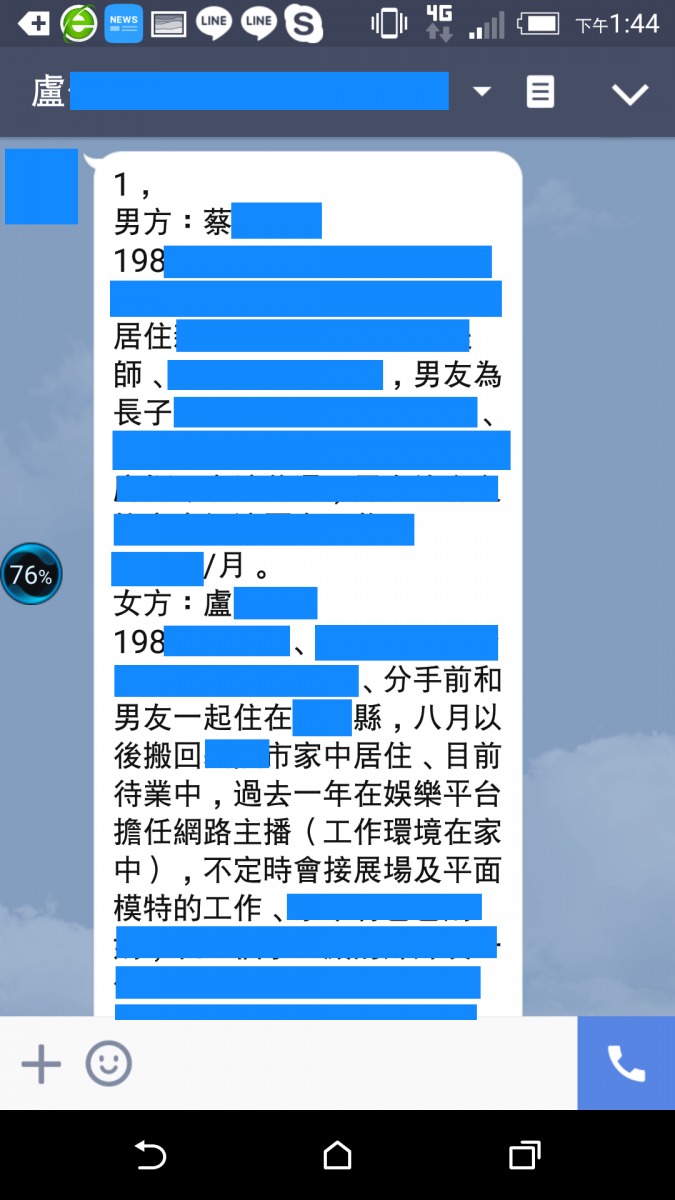Open the sender's profile picture
Screen dimensions: 675x1200
pyautogui.click(x=41, y=186)
